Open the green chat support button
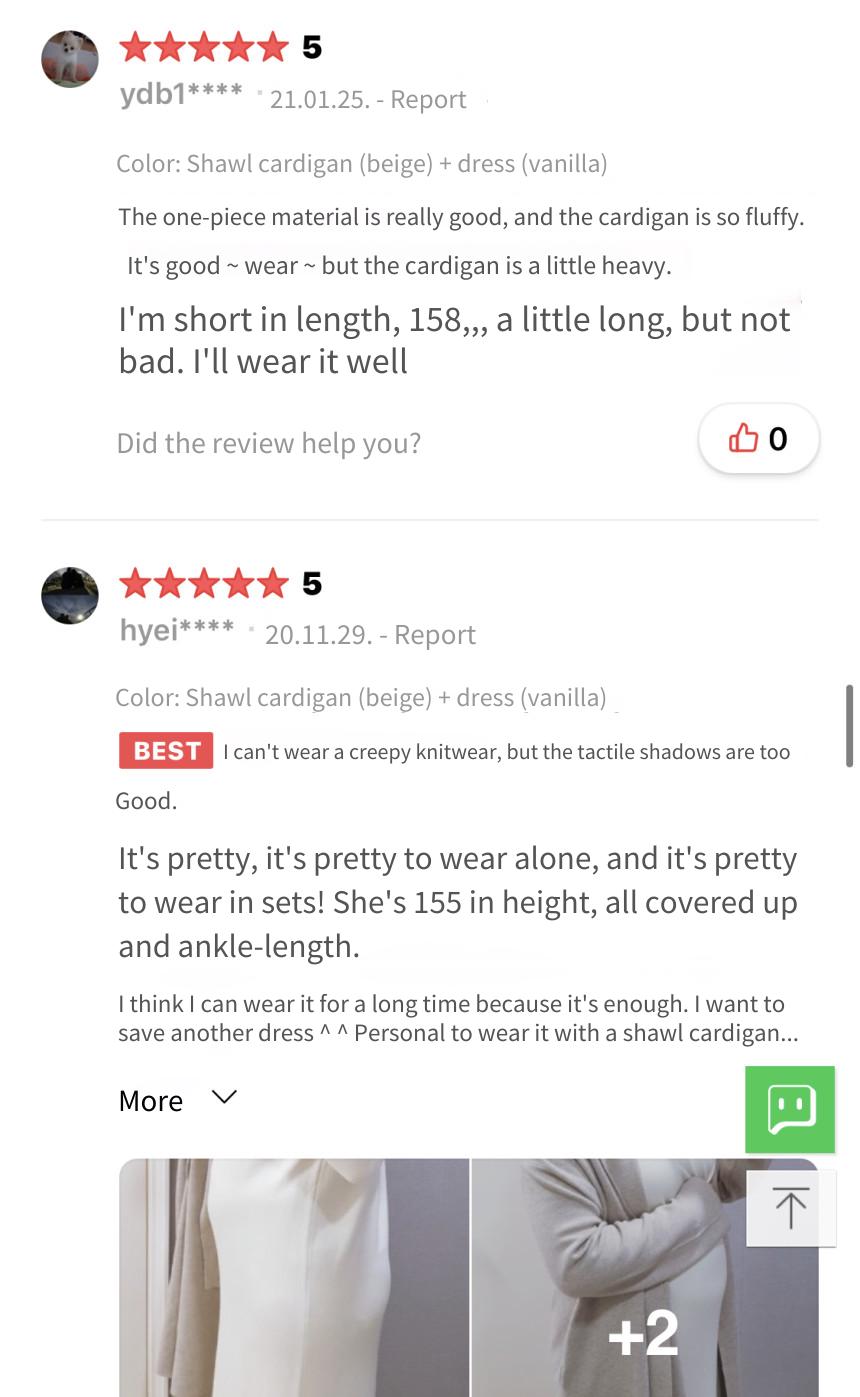 pyautogui.click(x=790, y=1109)
